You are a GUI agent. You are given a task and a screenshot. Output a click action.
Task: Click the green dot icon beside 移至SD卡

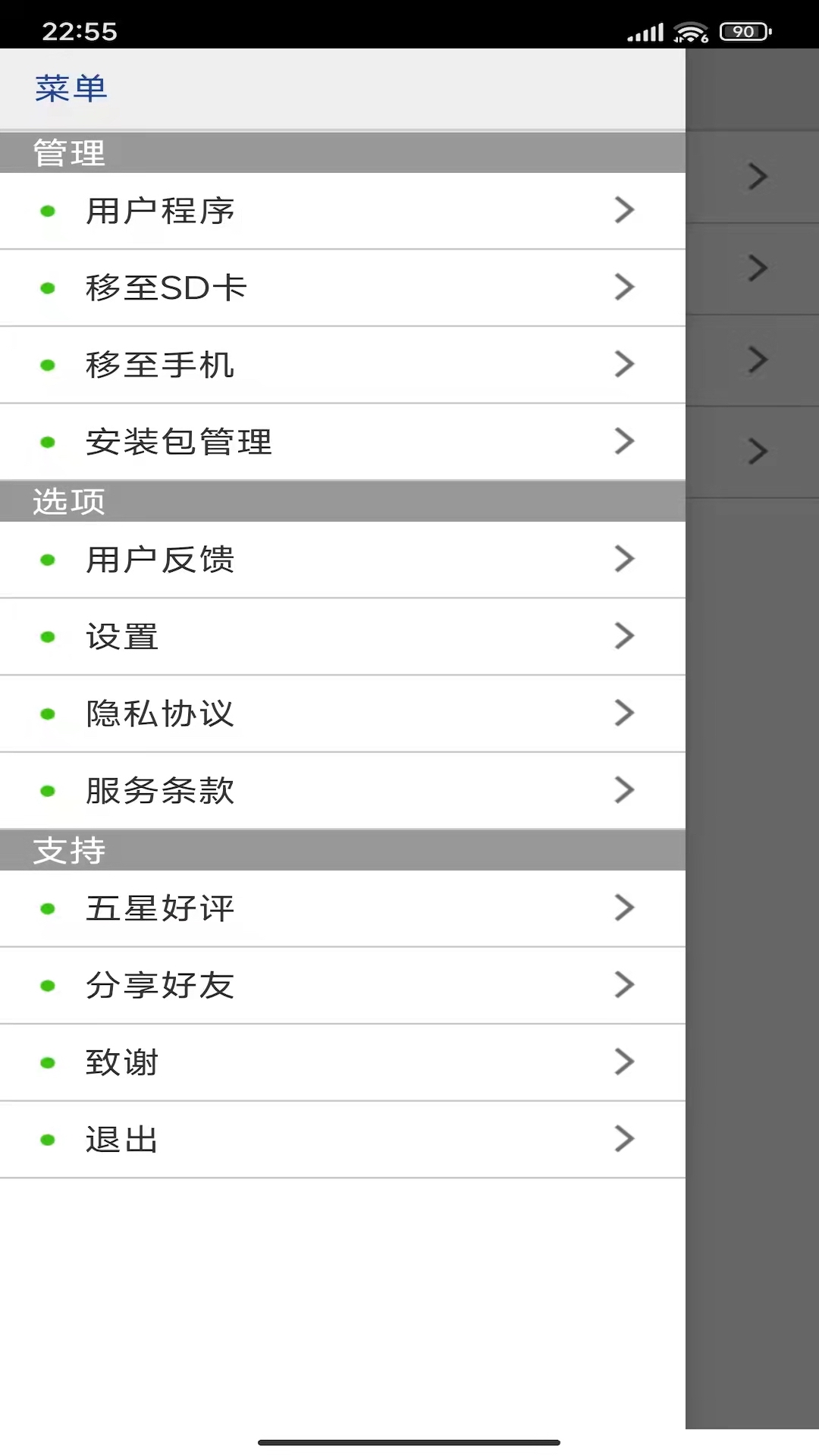[48, 287]
